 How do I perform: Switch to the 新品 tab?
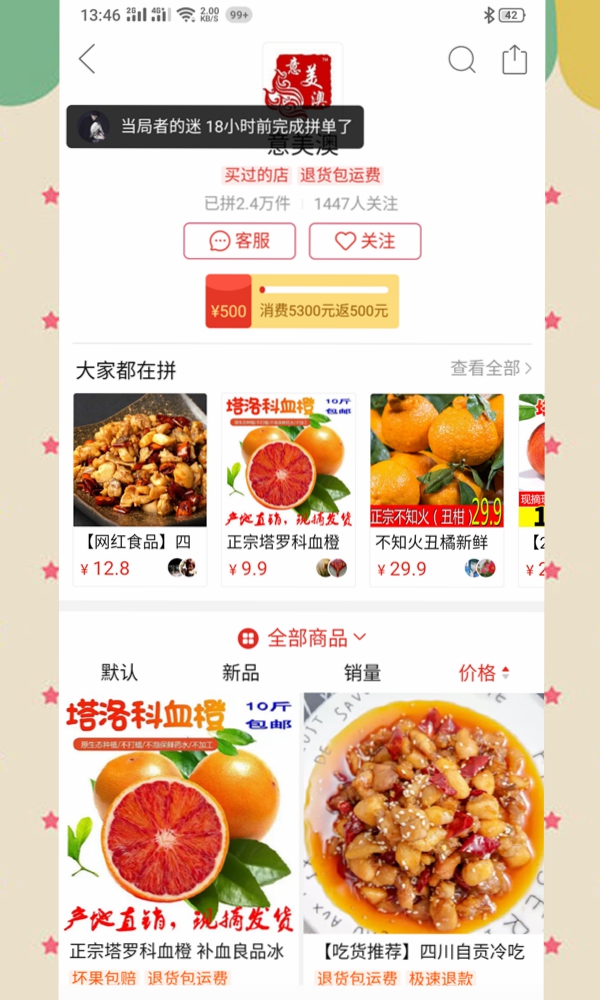click(240, 673)
